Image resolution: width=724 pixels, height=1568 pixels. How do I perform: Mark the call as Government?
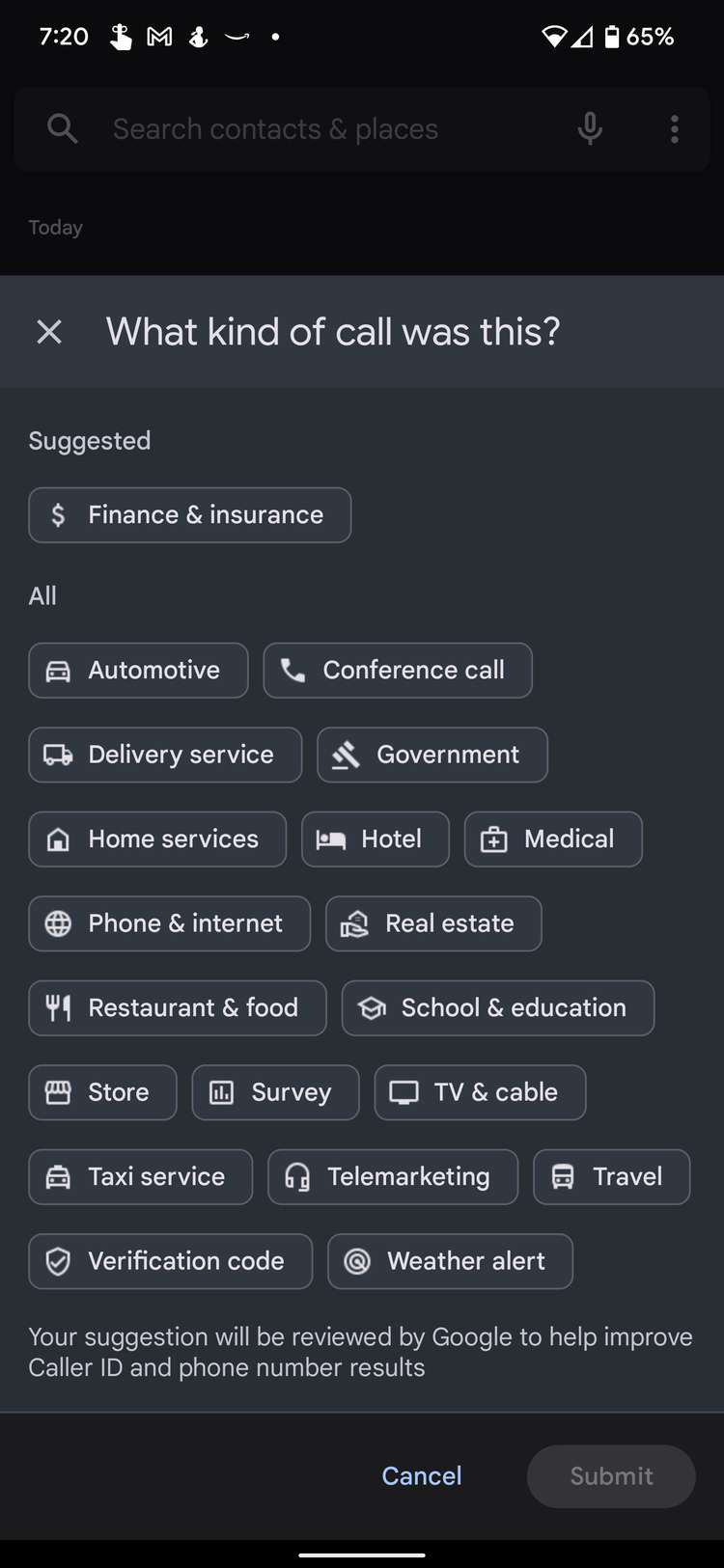[432, 755]
